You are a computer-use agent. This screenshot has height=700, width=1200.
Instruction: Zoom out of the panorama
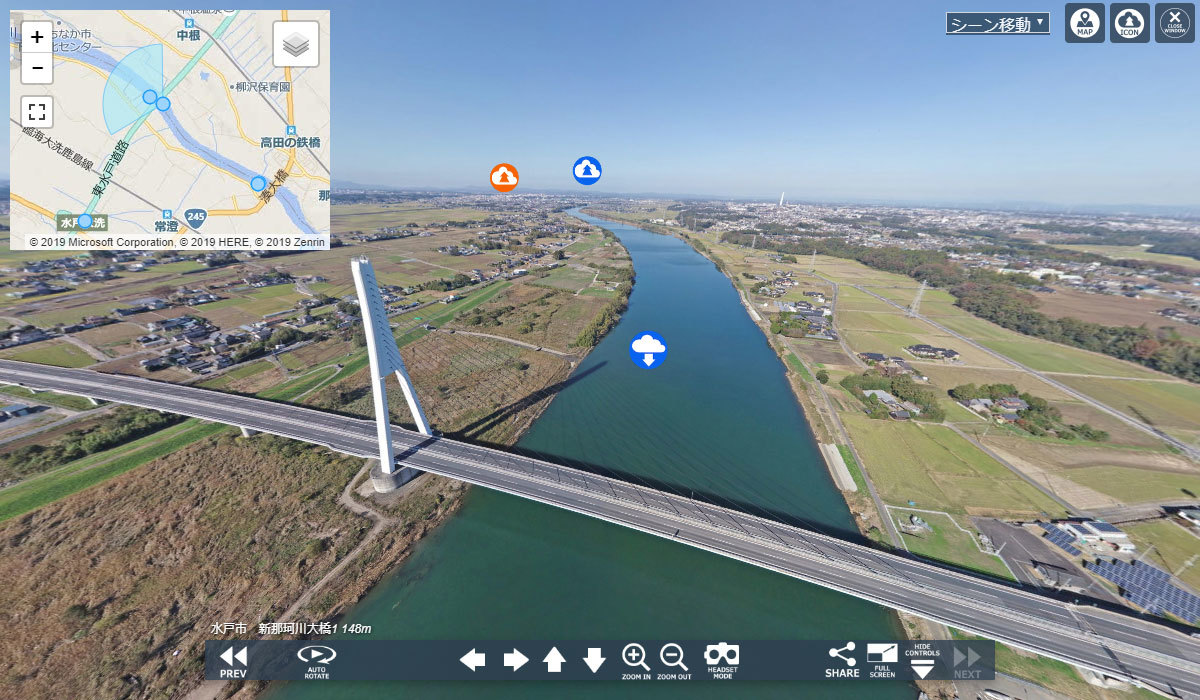[x=675, y=660]
